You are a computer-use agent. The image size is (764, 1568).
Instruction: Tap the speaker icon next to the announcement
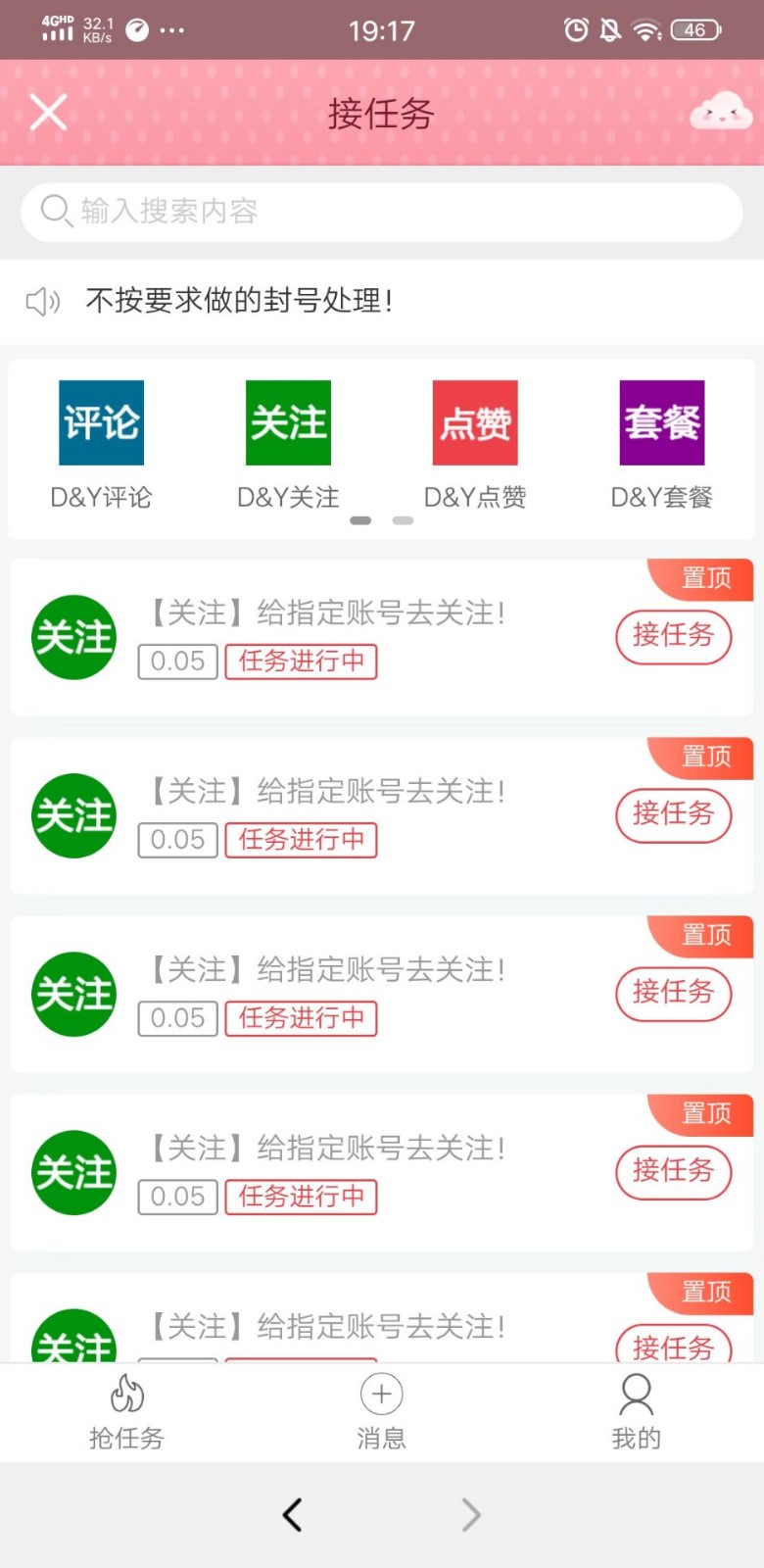[41, 301]
